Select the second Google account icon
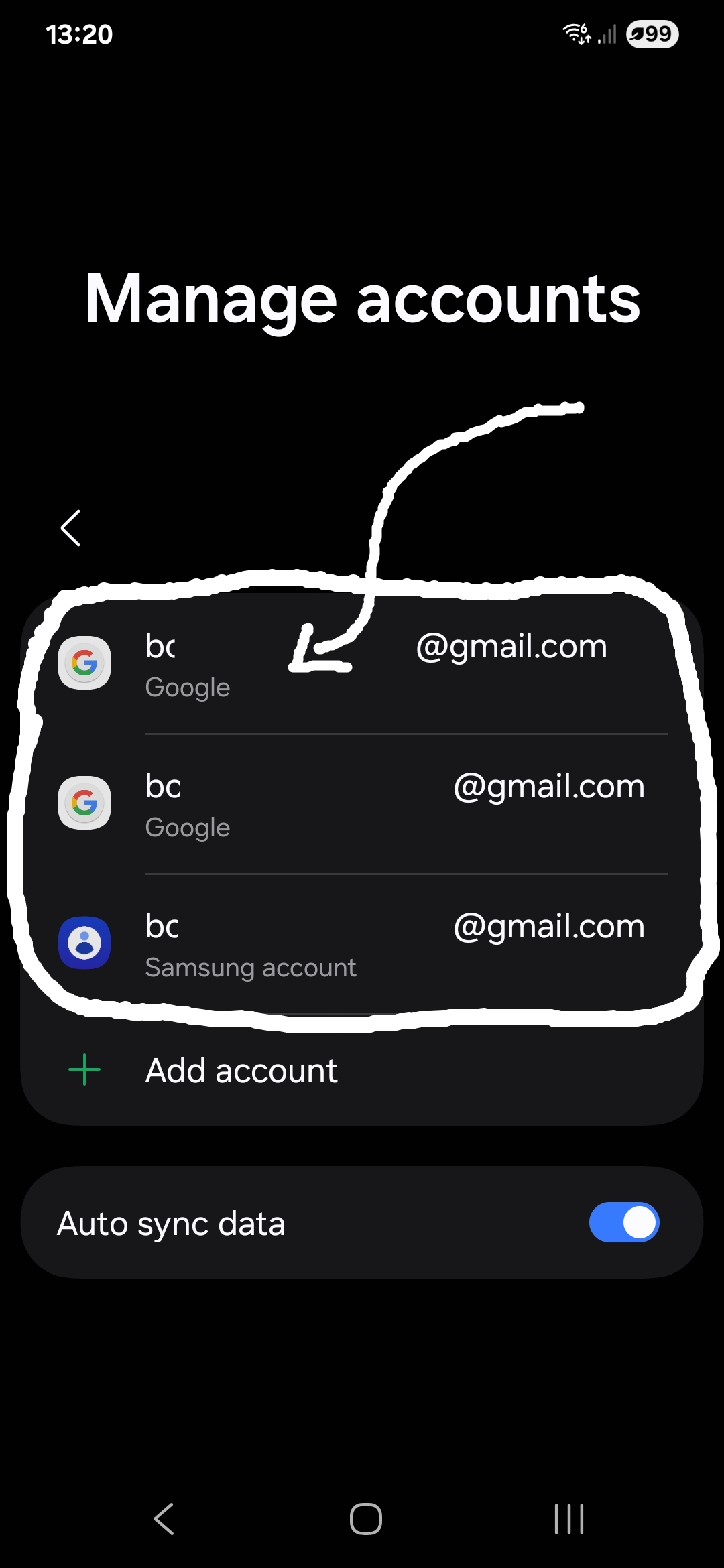The width and height of the screenshot is (724, 1568). [x=84, y=803]
